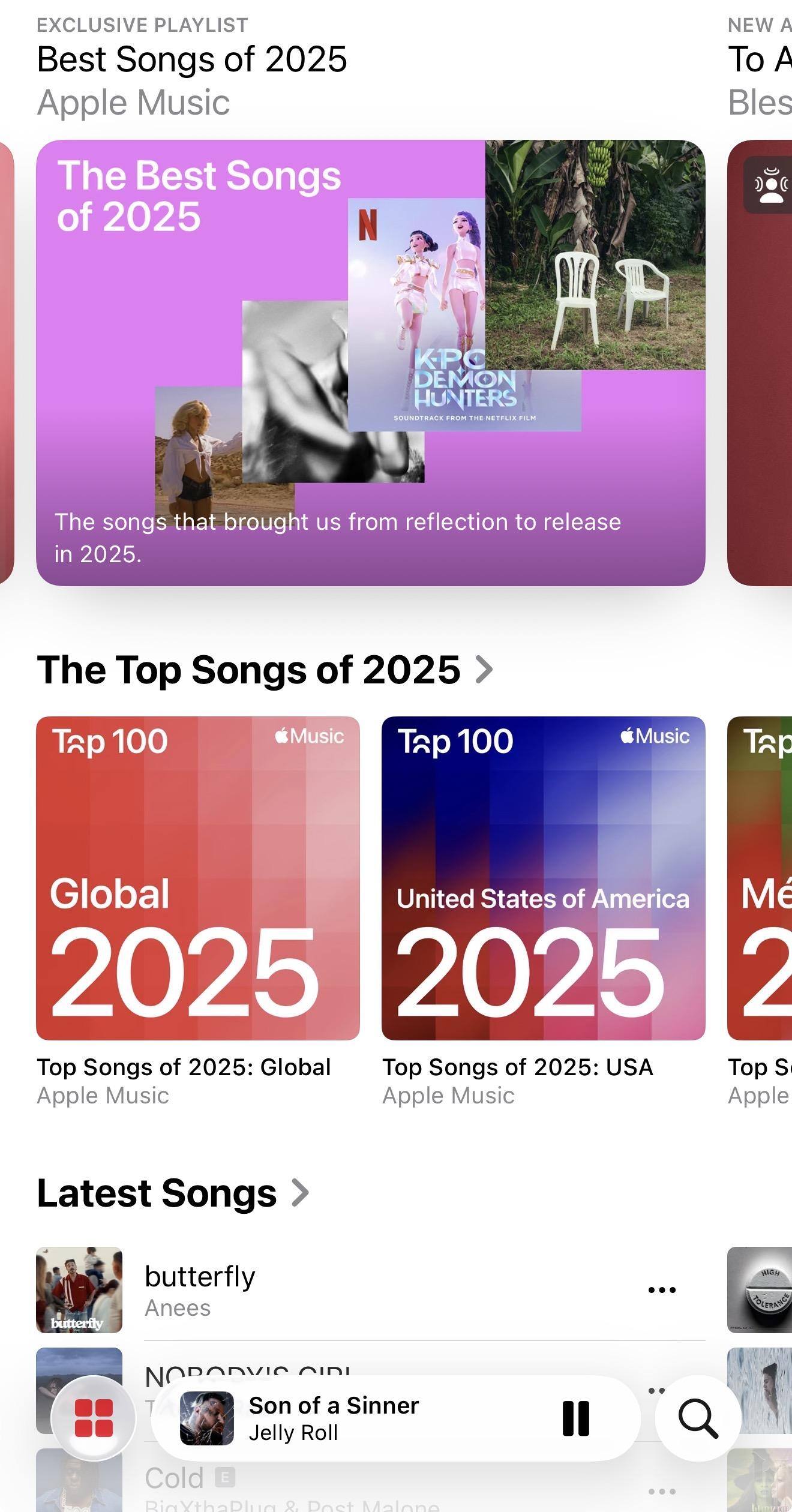This screenshot has height=1512, width=792.
Task: Pause Son of a Sinner playback
Action: pyautogui.click(x=575, y=1418)
